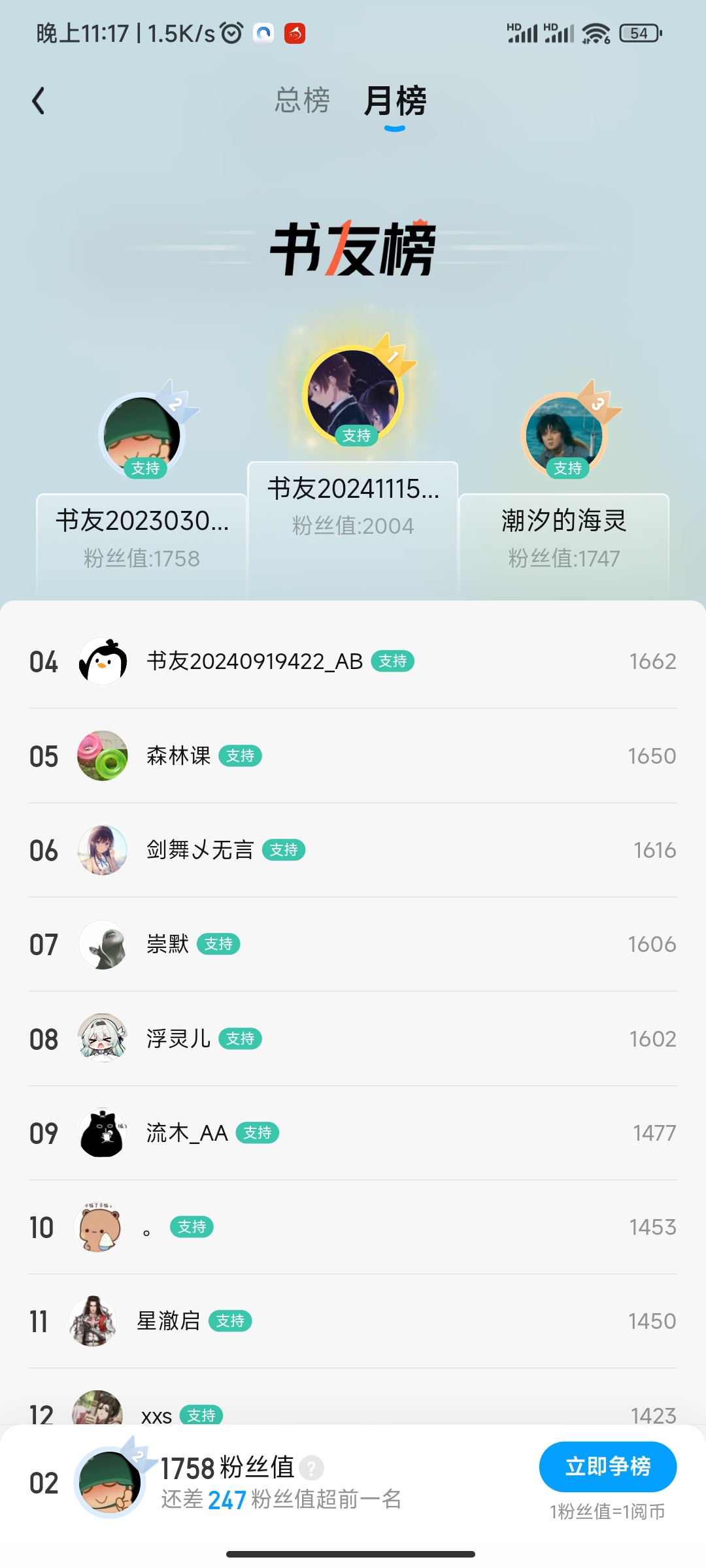706x1568 pixels.
Task: Open 森林课's leaderboard entry
Action: tap(353, 756)
